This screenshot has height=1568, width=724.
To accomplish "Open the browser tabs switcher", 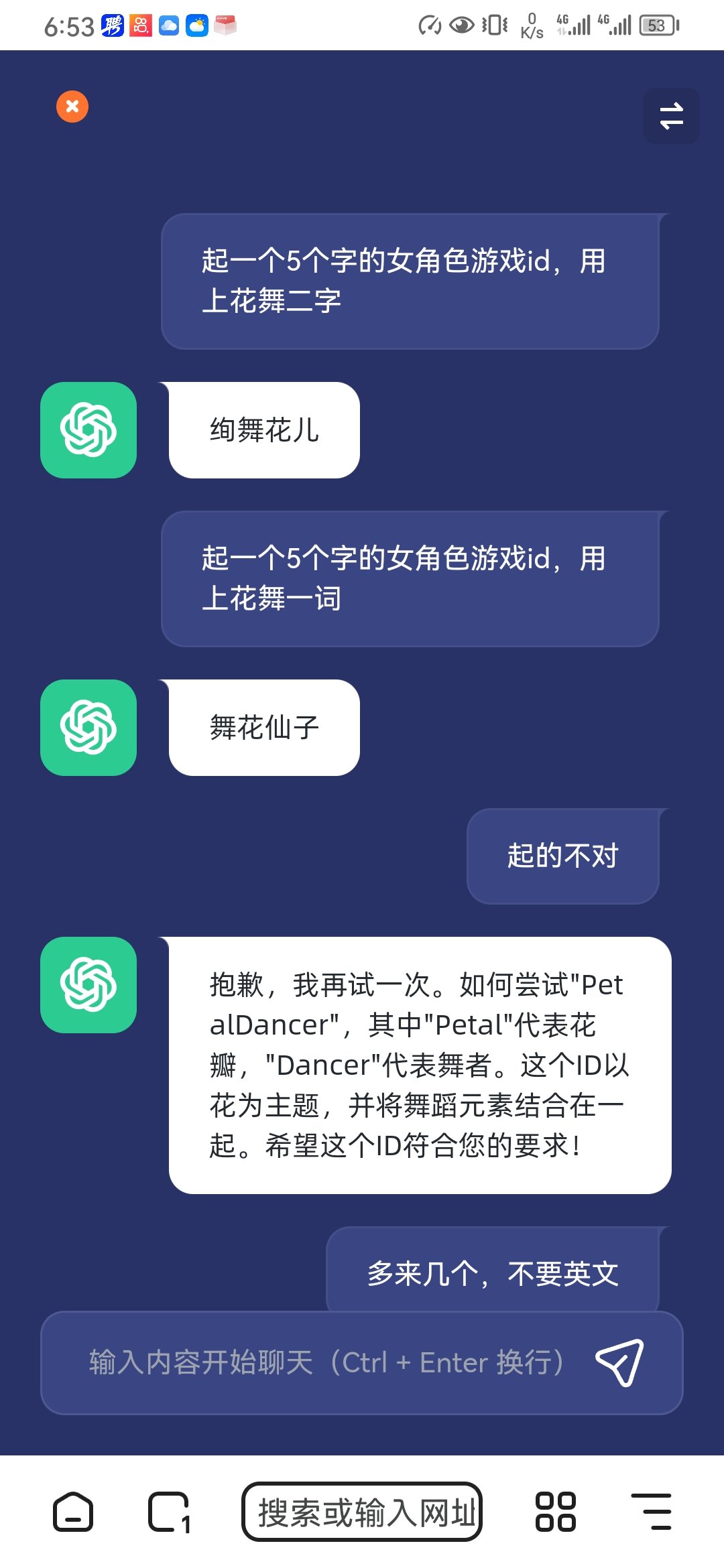I will coord(170,1512).
